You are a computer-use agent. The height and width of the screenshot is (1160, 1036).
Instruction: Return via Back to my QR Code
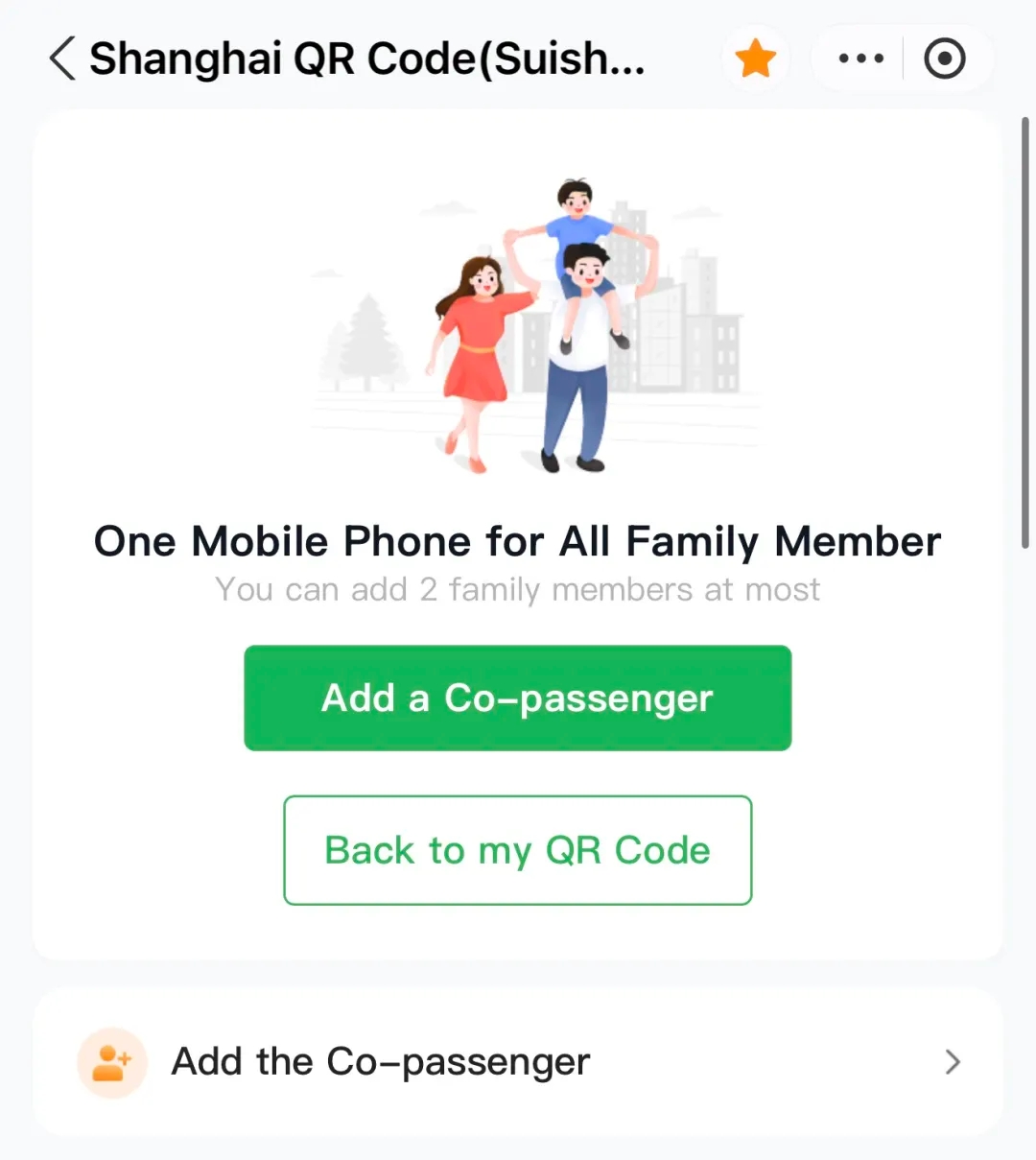(x=518, y=850)
